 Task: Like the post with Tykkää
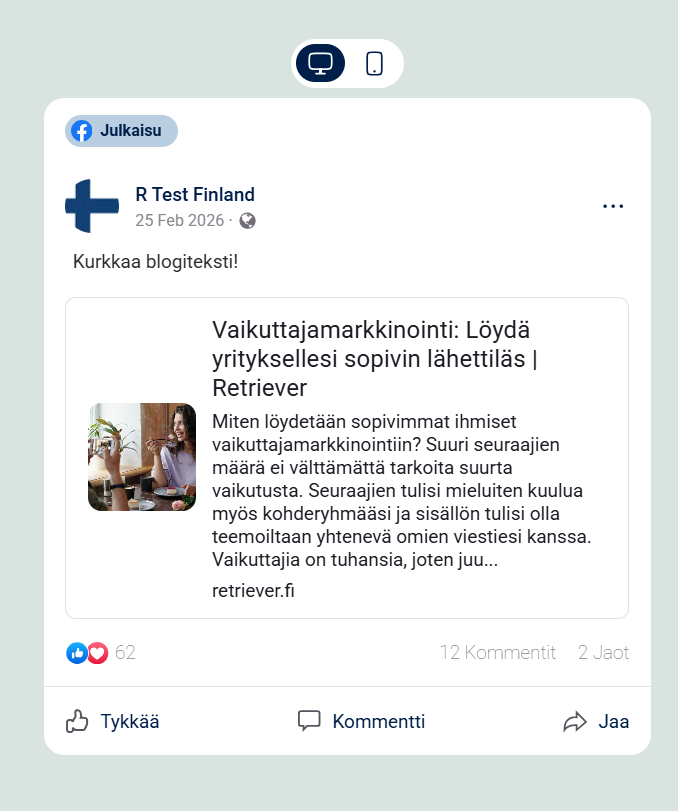point(113,721)
